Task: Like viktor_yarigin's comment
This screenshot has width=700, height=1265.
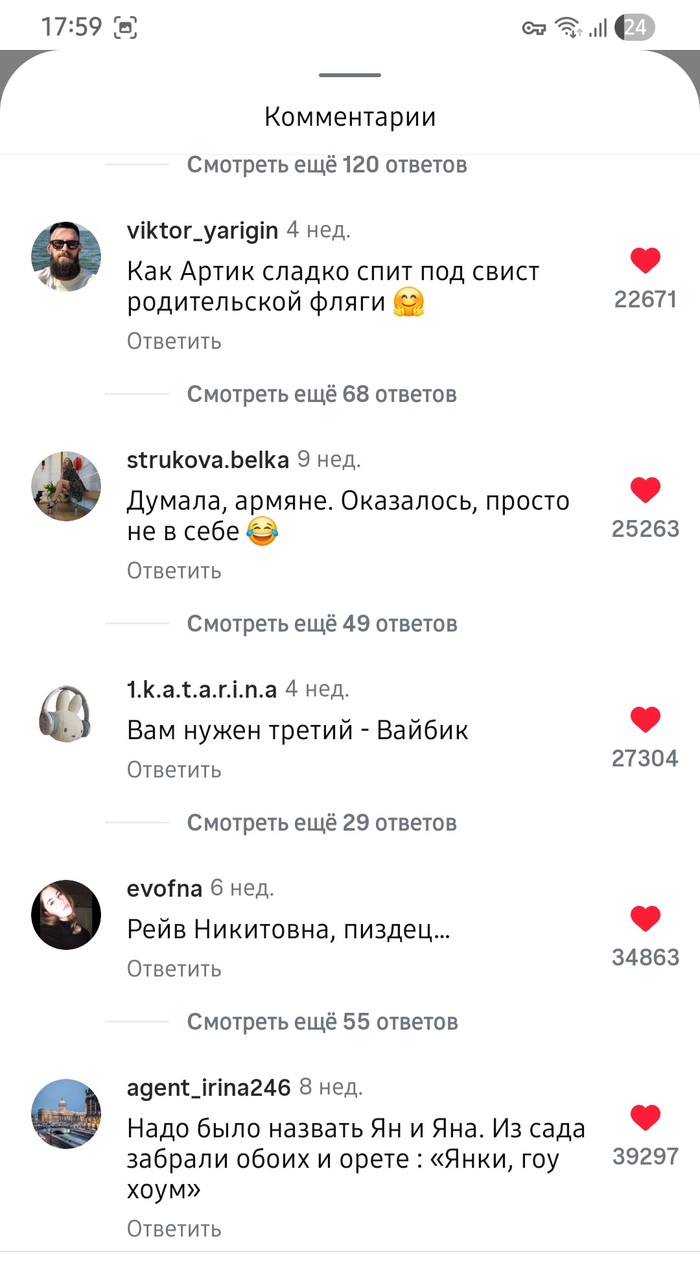Action: point(645,261)
